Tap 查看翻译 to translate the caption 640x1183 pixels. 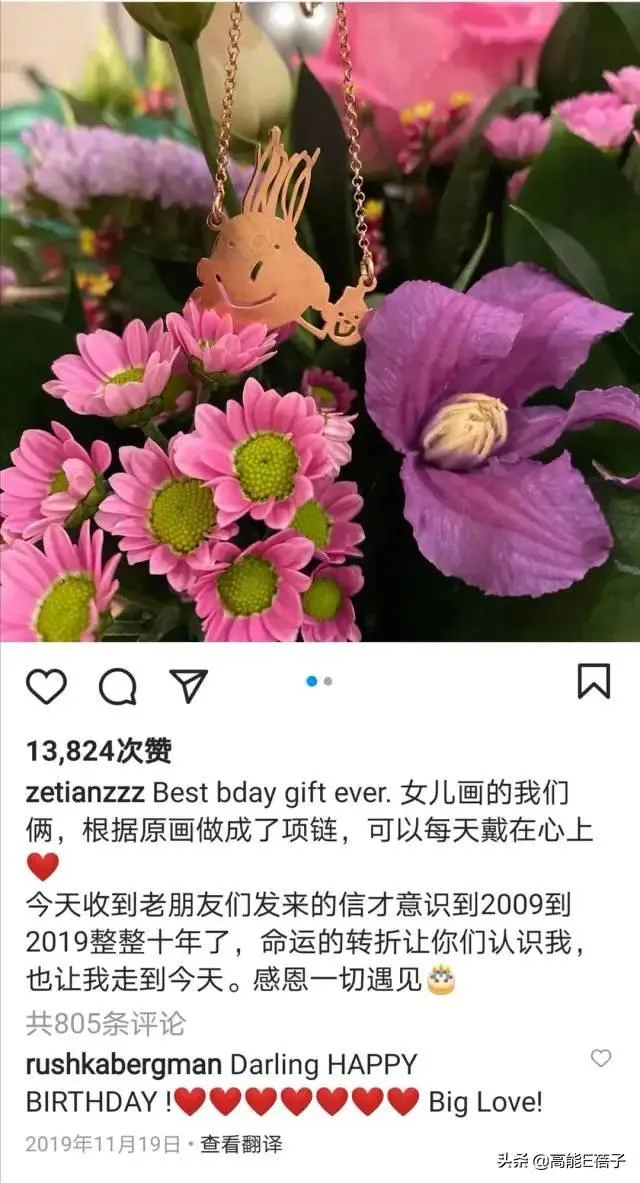click(242, 1144)
